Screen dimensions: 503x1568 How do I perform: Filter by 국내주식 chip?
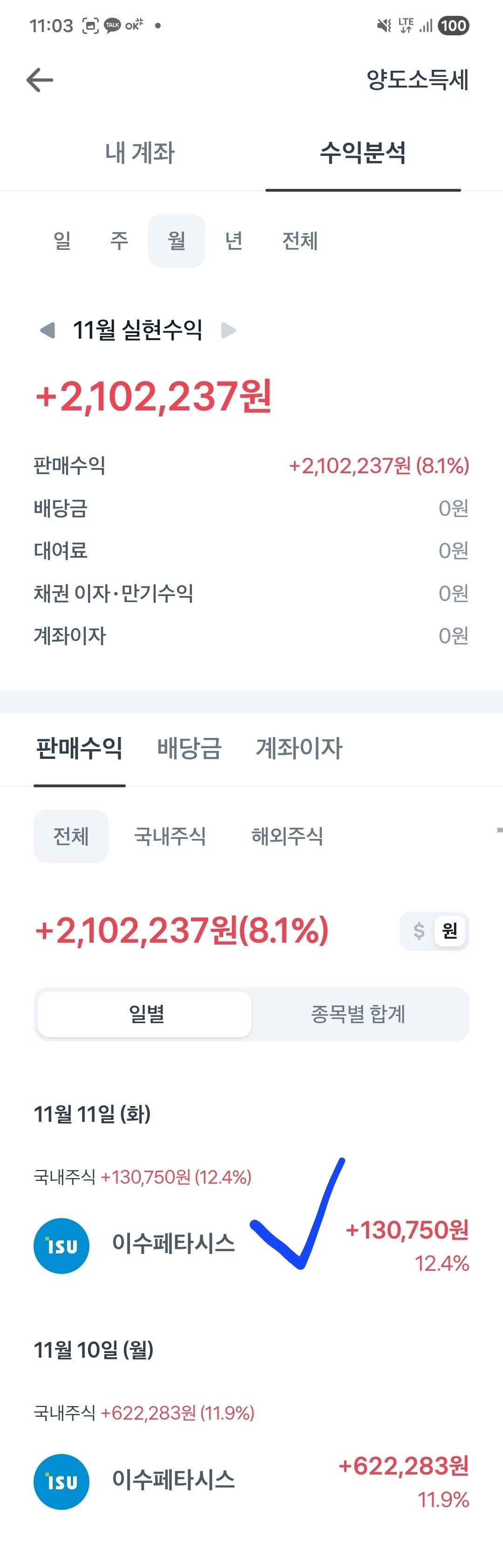[x=170, y=836]
